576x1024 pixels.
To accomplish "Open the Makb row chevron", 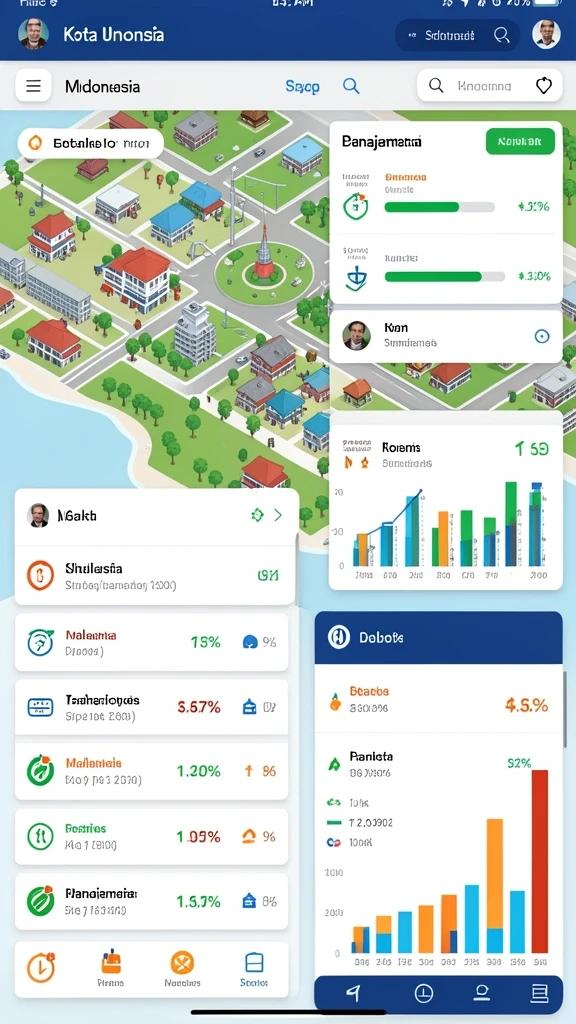I will point(278,515).
